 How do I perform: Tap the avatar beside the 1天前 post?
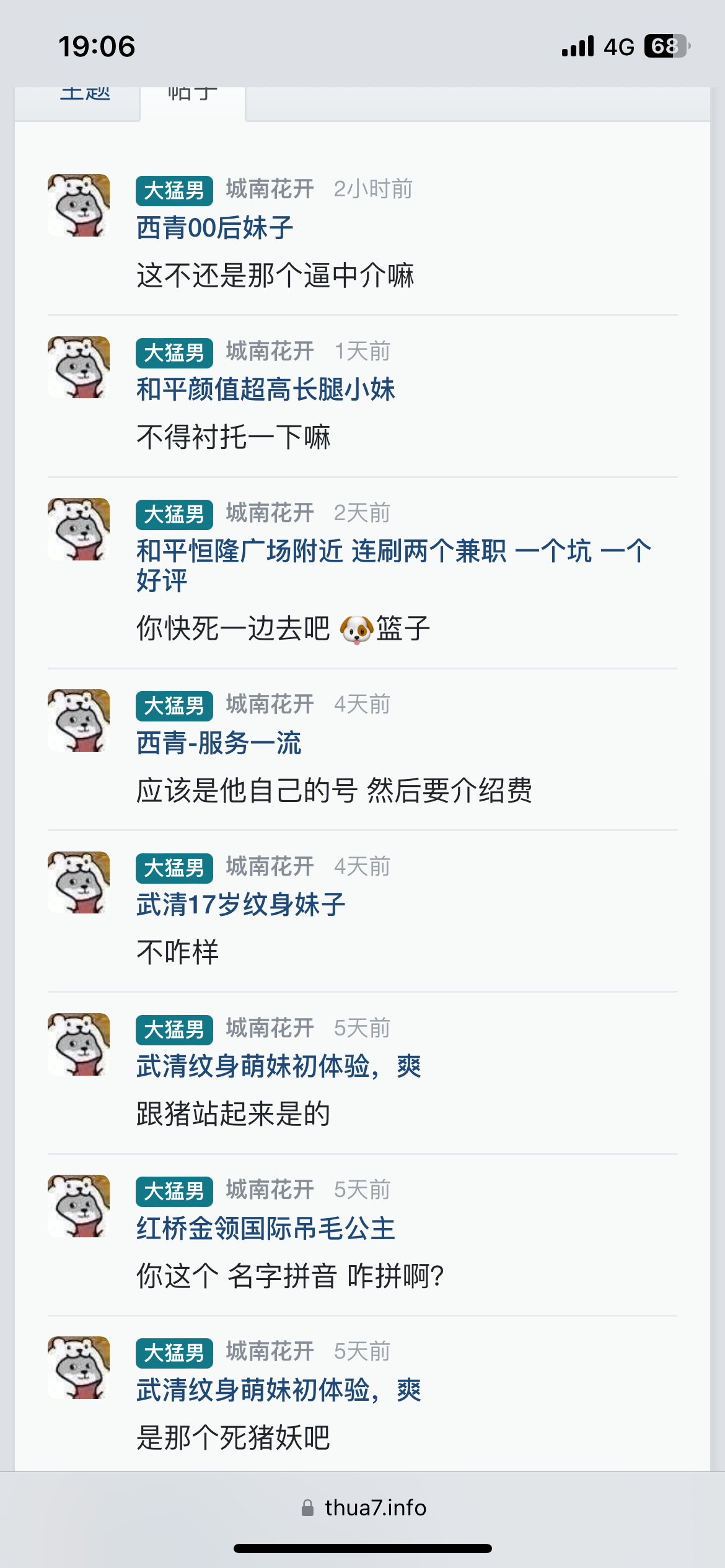tap(79, 367)
